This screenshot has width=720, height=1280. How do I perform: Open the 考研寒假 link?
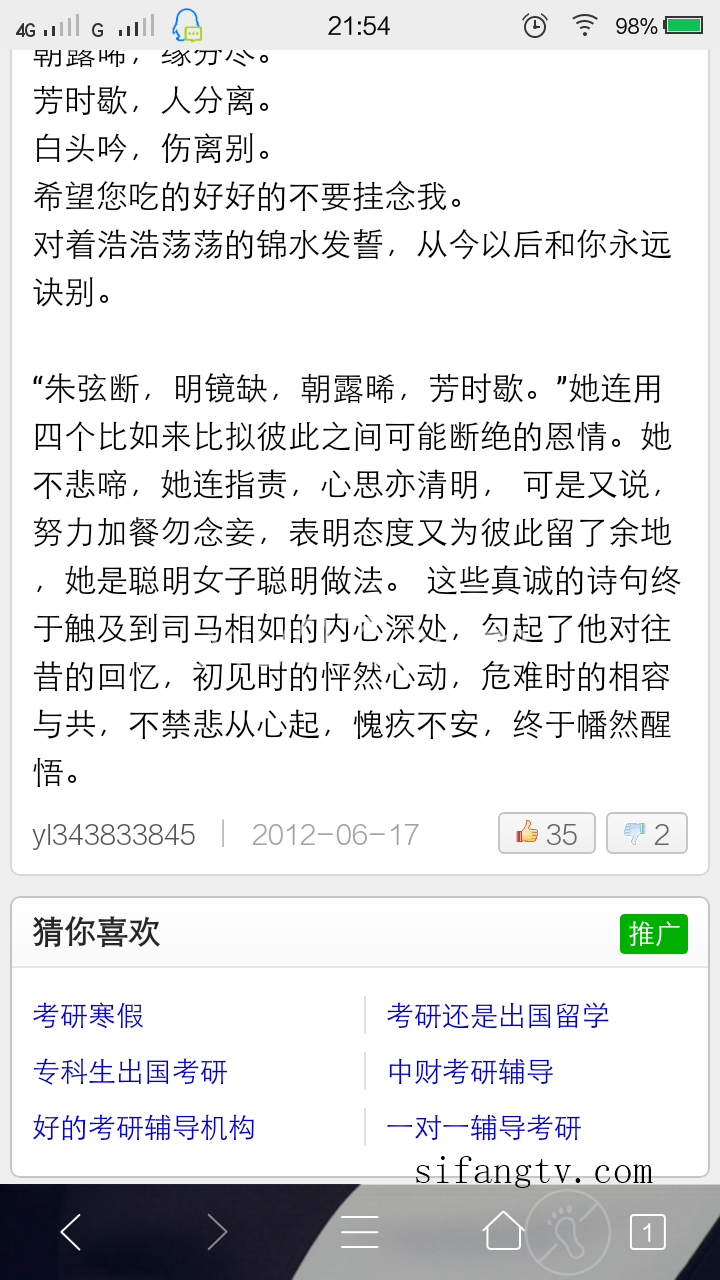pos(88,1016)
